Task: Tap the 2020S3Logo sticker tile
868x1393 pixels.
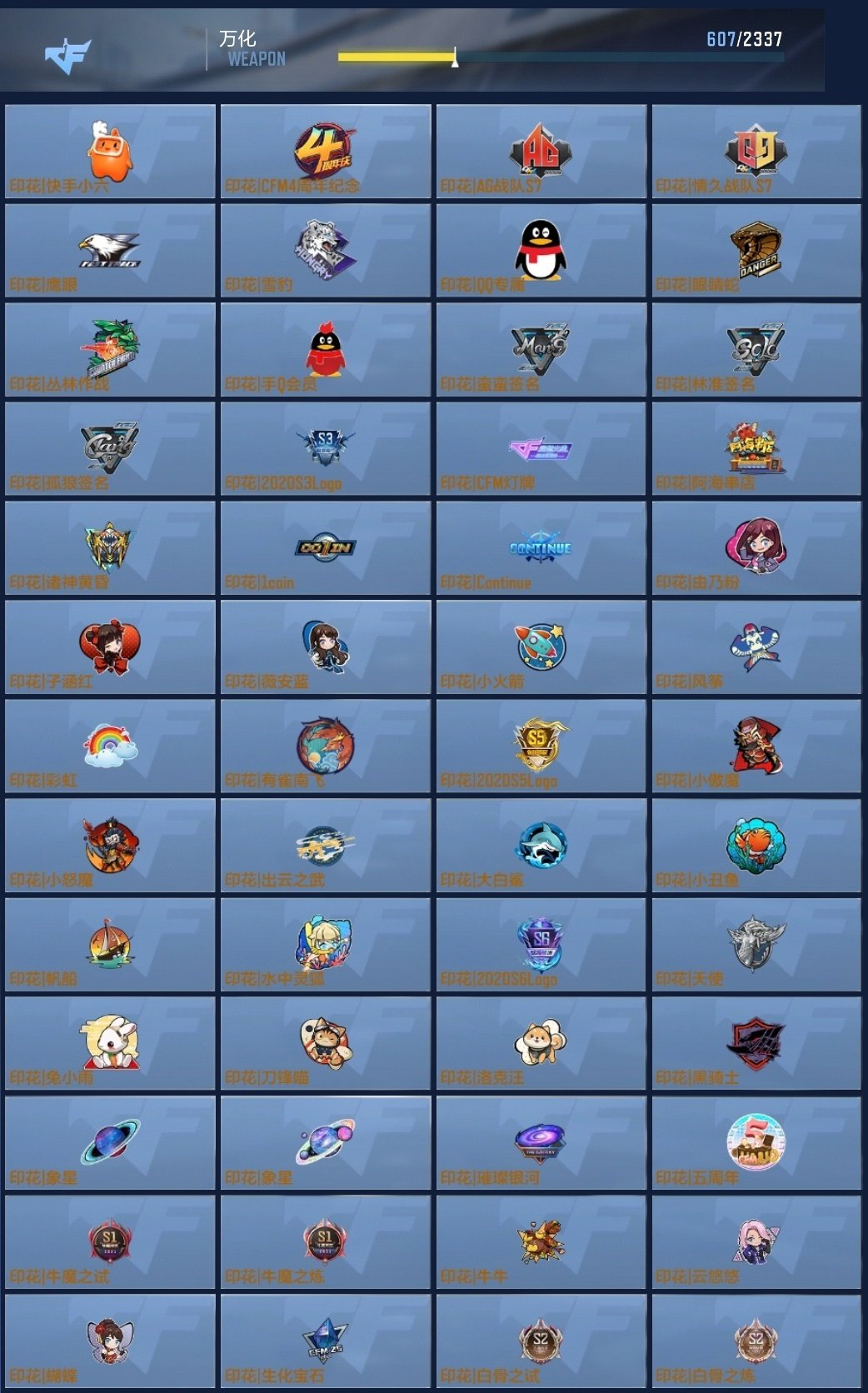Action: click(x=326, y=449)
